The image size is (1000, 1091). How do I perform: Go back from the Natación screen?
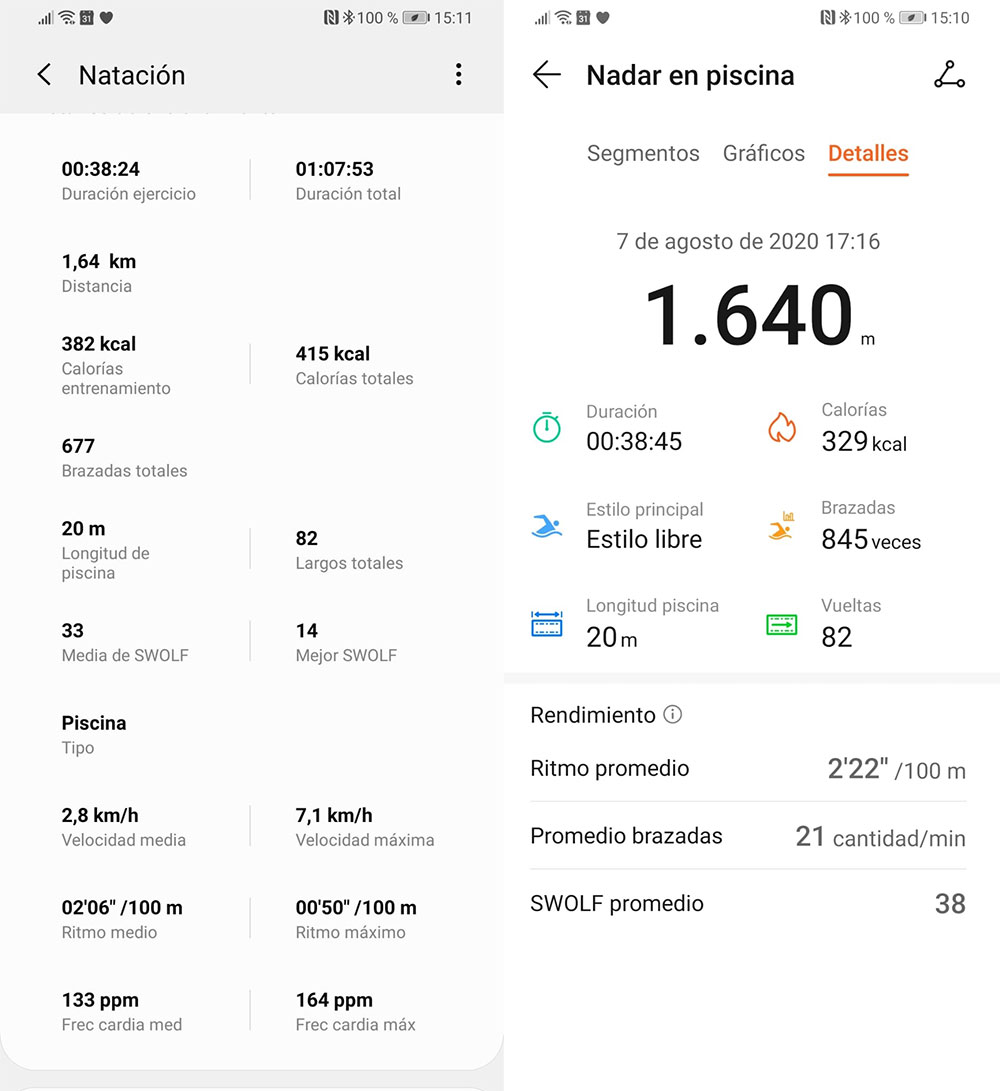click(44, 75)
